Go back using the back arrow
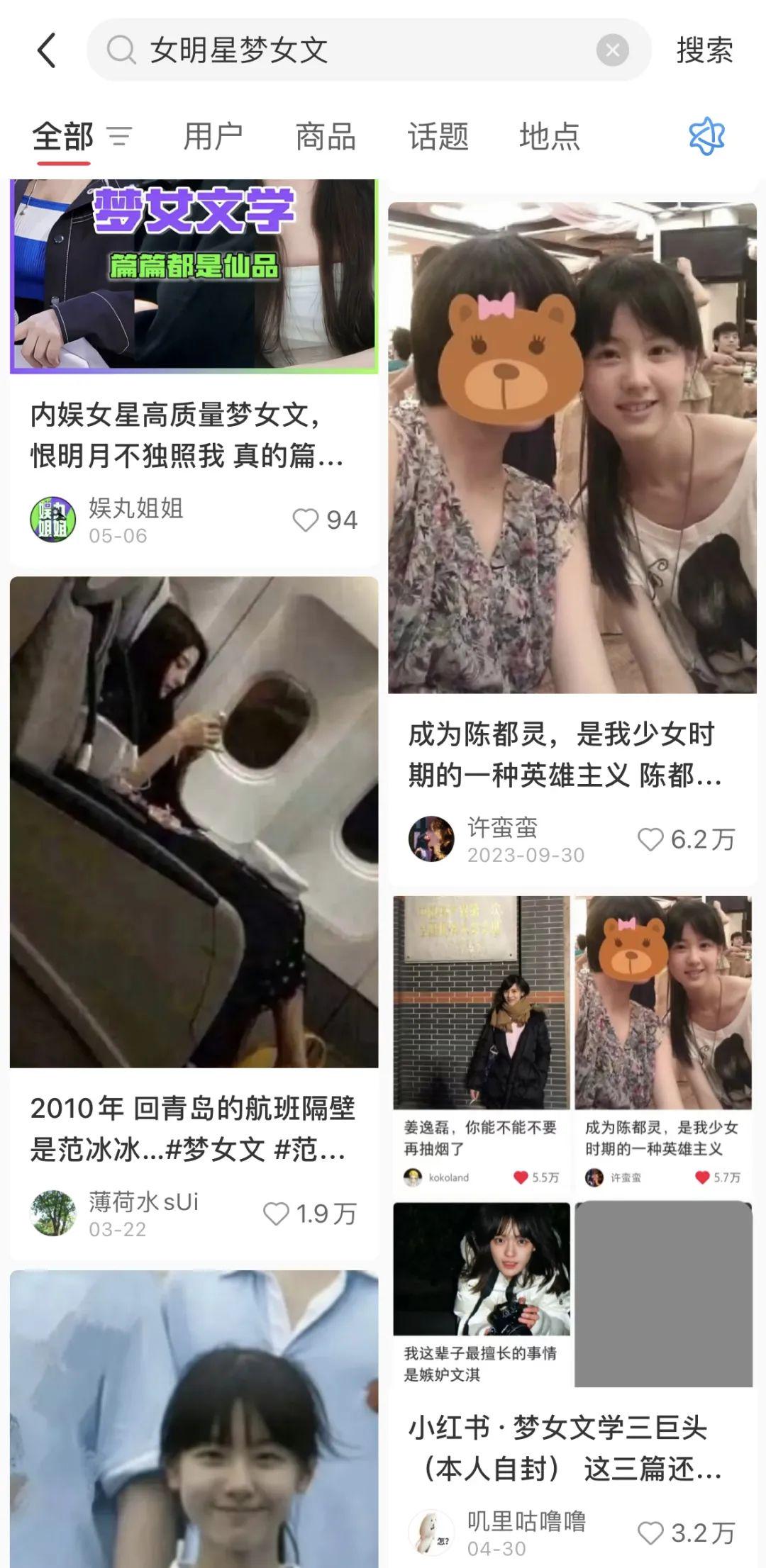The image size is (766, 1568). [47, 50]
